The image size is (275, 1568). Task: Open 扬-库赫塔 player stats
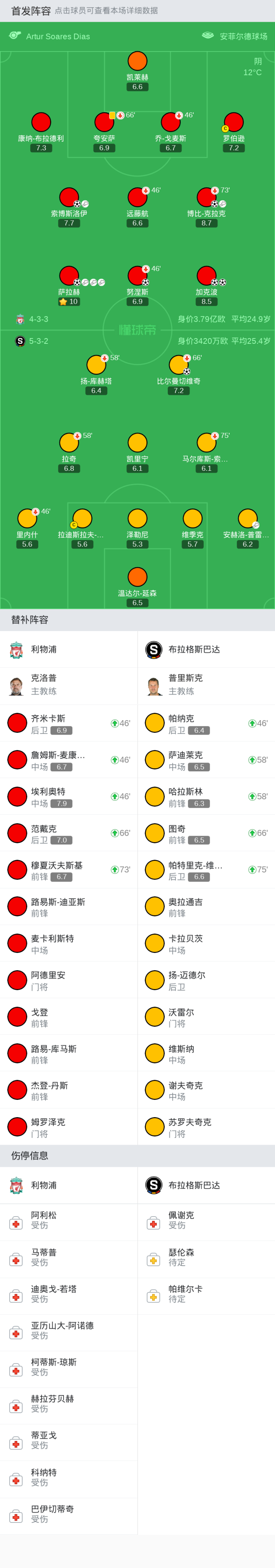pyautogui.click(x=96, y=364)
